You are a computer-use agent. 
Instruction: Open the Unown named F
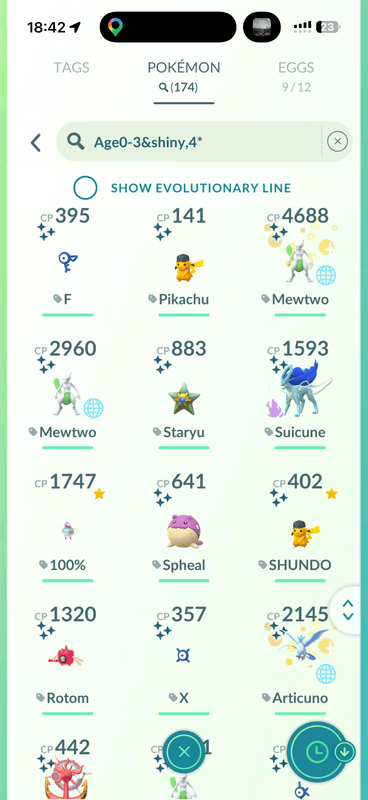point(67,261)
